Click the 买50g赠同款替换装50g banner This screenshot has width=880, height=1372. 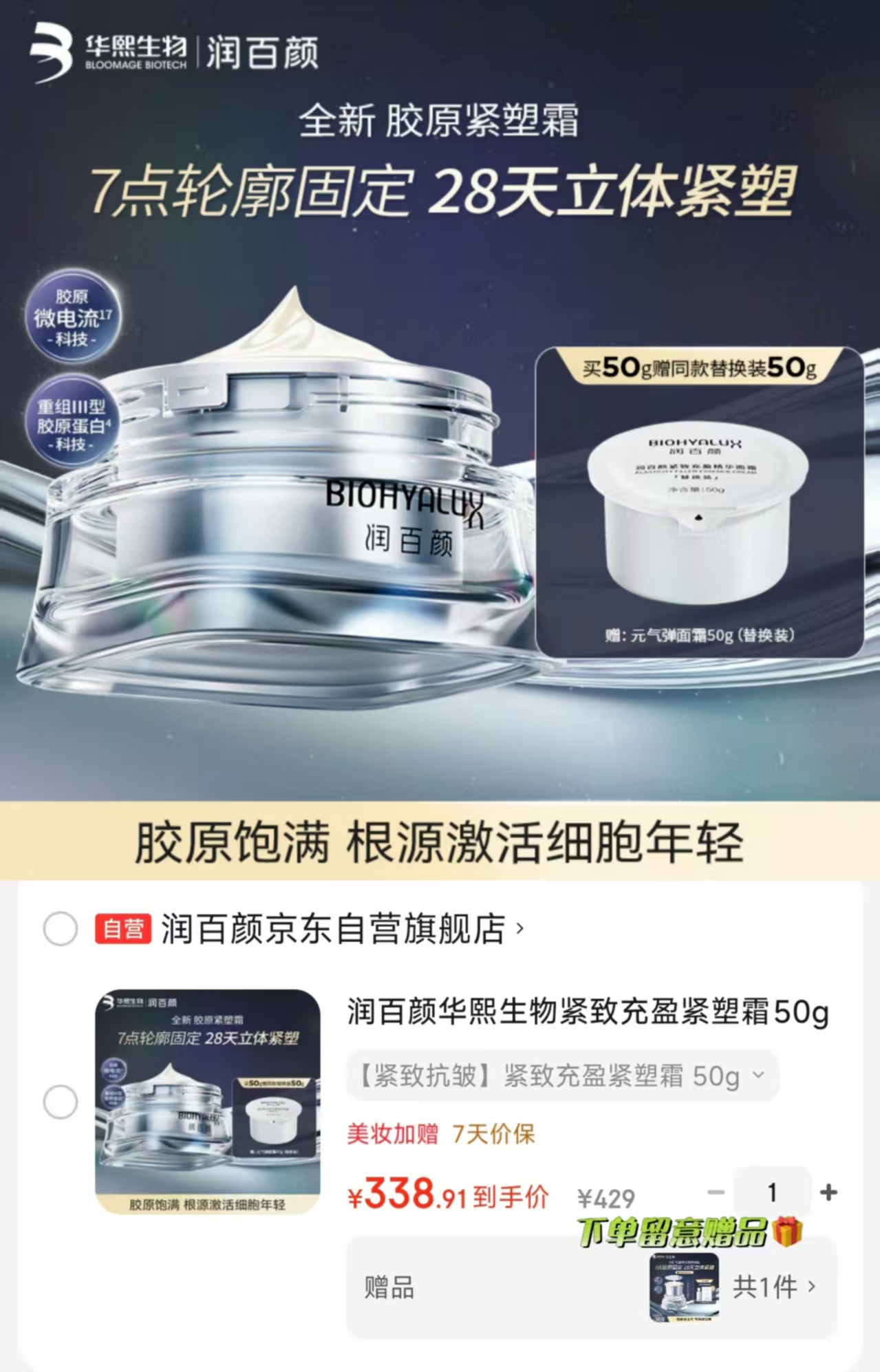coord(700,369)
